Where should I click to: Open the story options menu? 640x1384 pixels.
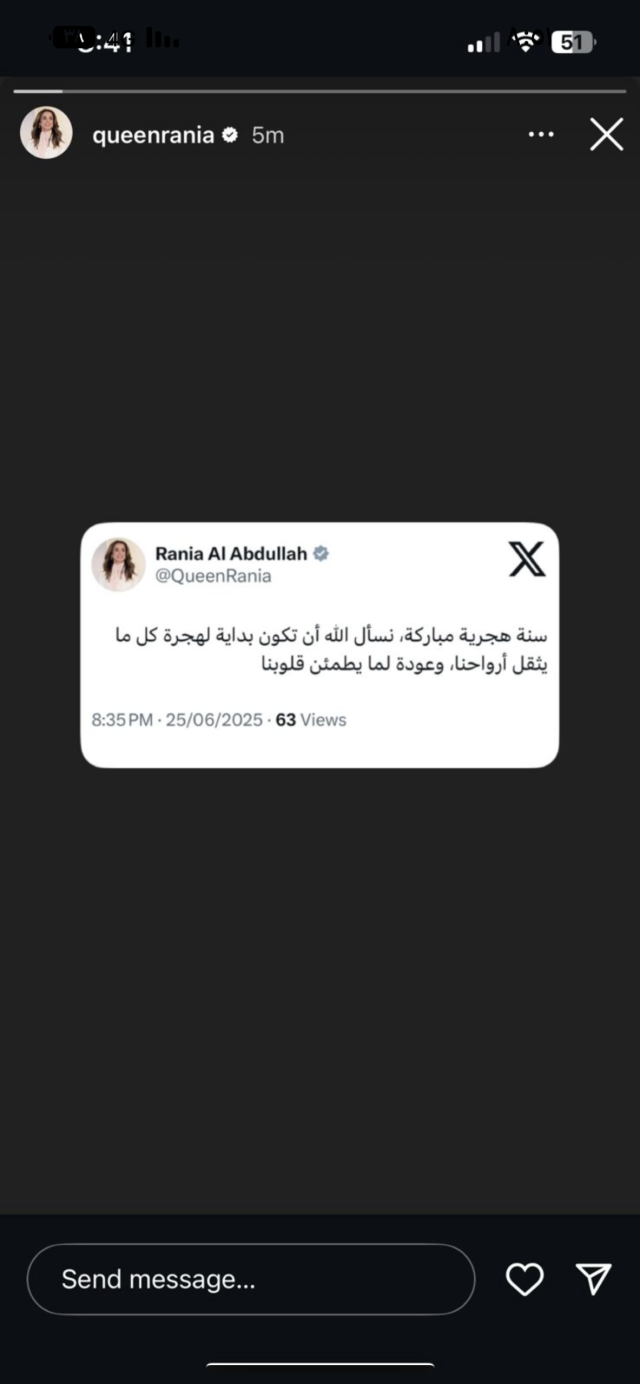point(541,134)
